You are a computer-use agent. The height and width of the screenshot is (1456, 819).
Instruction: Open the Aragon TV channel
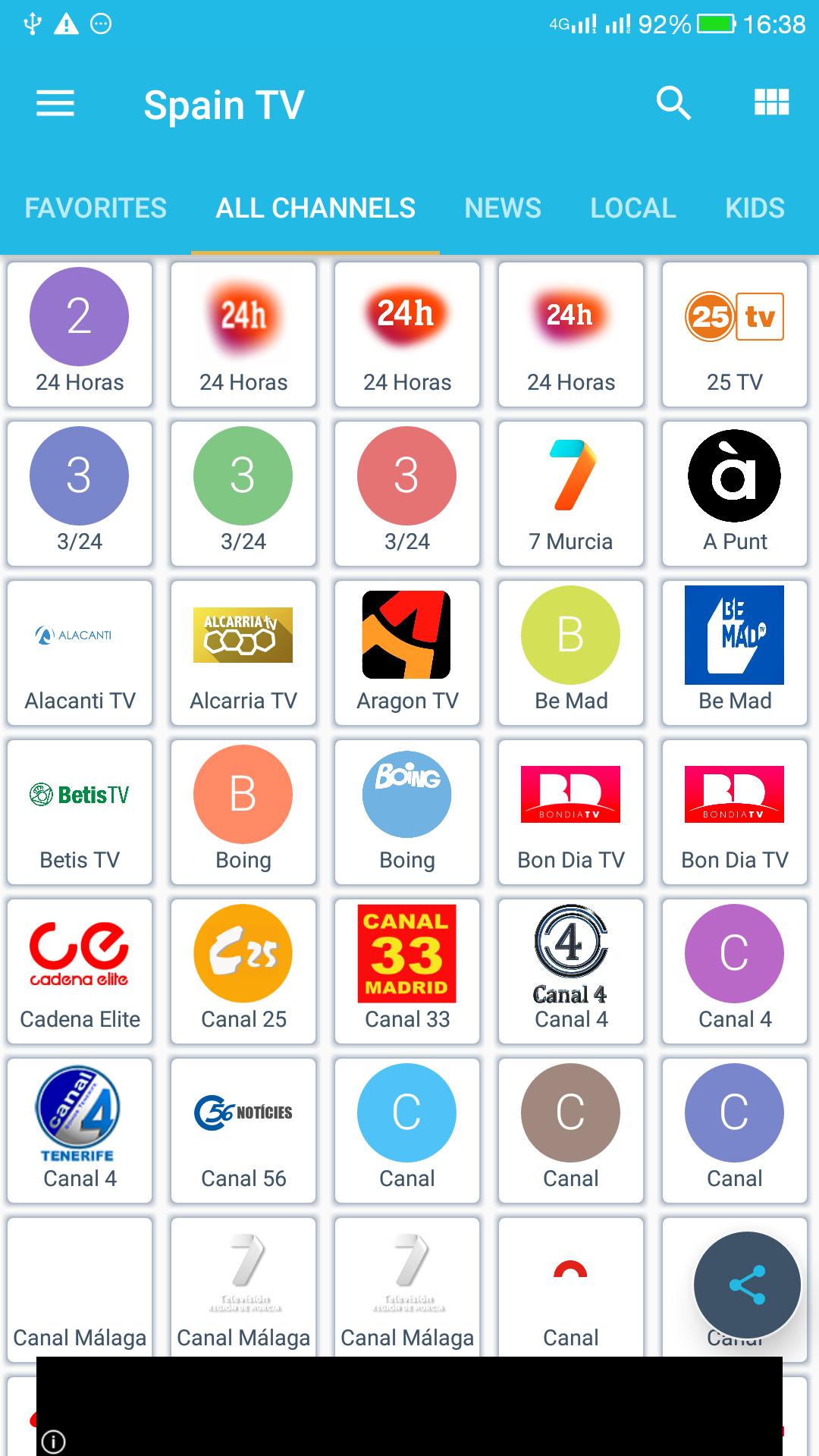[407, 653]
